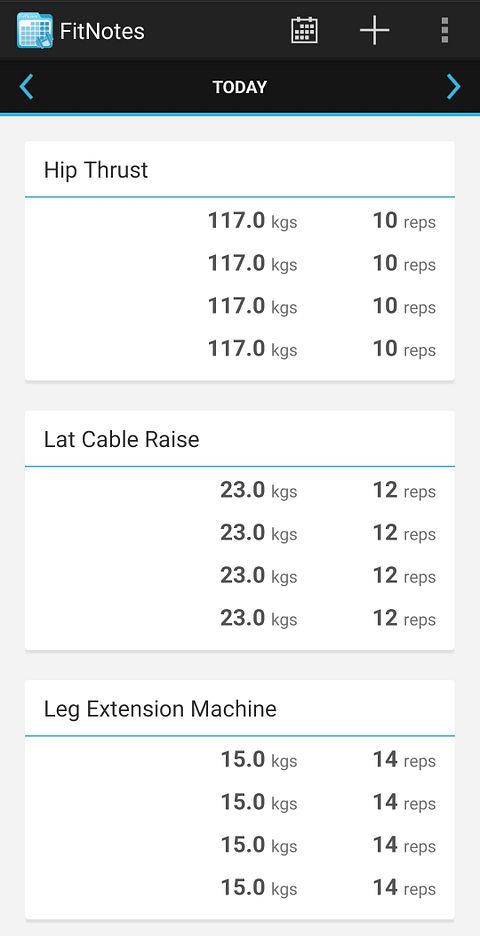
Task: Open the Lat Cable Raise card
Action: [239, 530]
